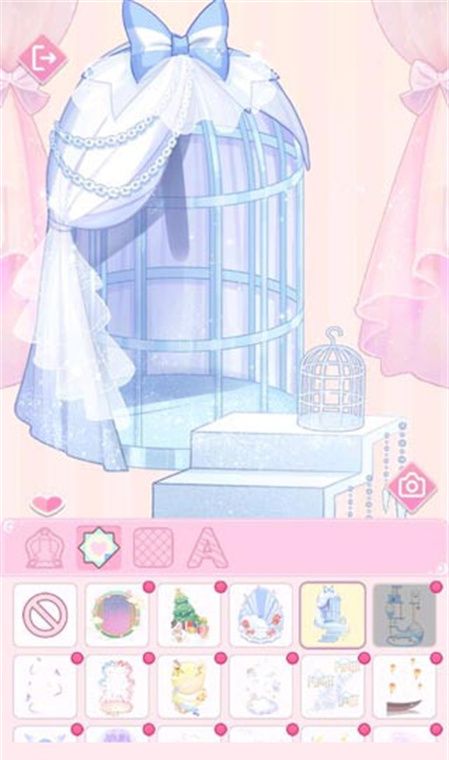Take a photo with camera button
This screenshot has height=760, width=449.
(x=413, y=487)
